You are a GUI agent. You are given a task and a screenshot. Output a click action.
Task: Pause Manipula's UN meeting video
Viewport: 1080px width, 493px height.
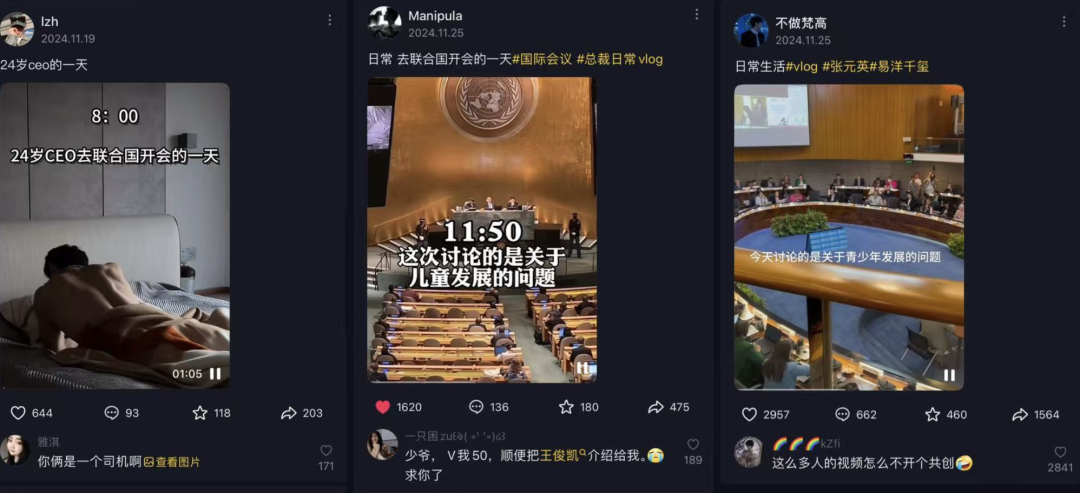pyautogui.click(x=582, y=367)
